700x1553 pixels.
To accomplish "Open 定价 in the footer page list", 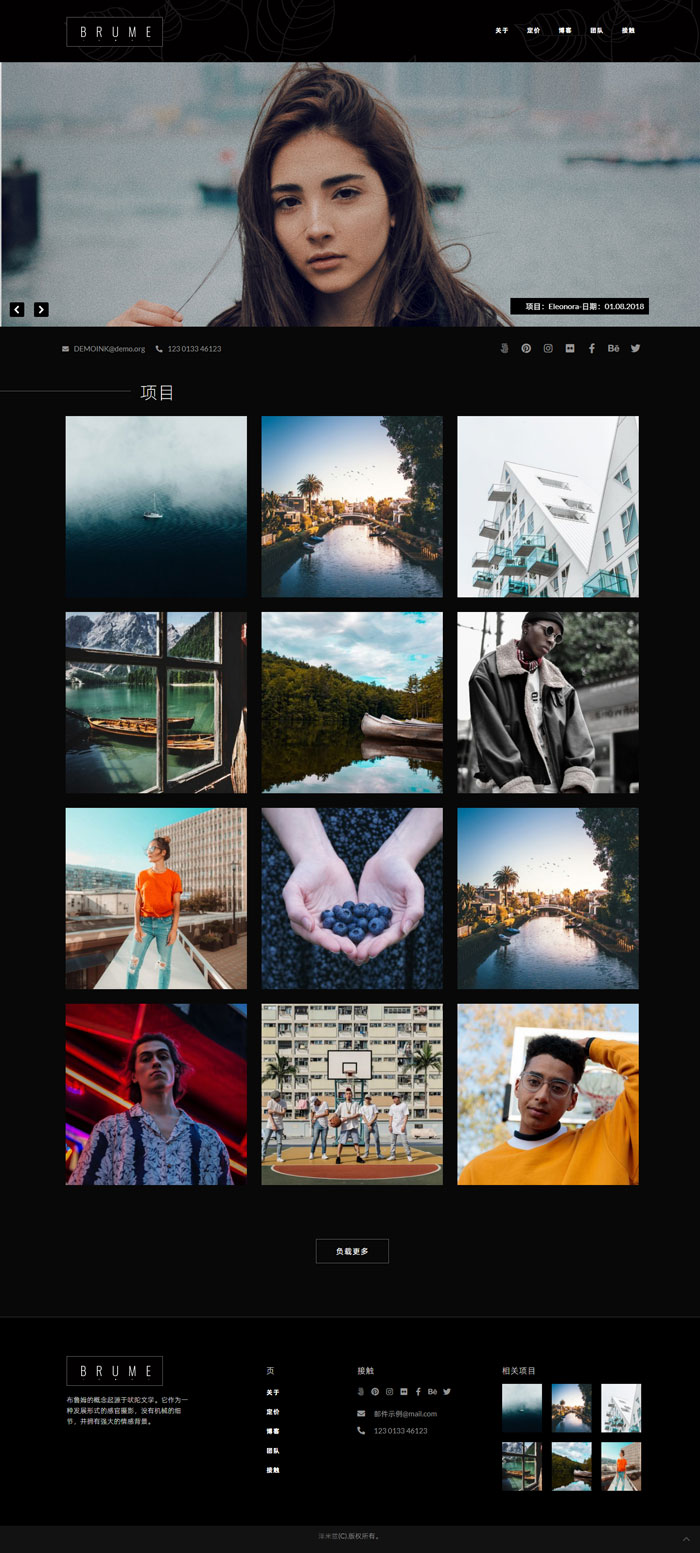I will click(x=273, y=1411).
